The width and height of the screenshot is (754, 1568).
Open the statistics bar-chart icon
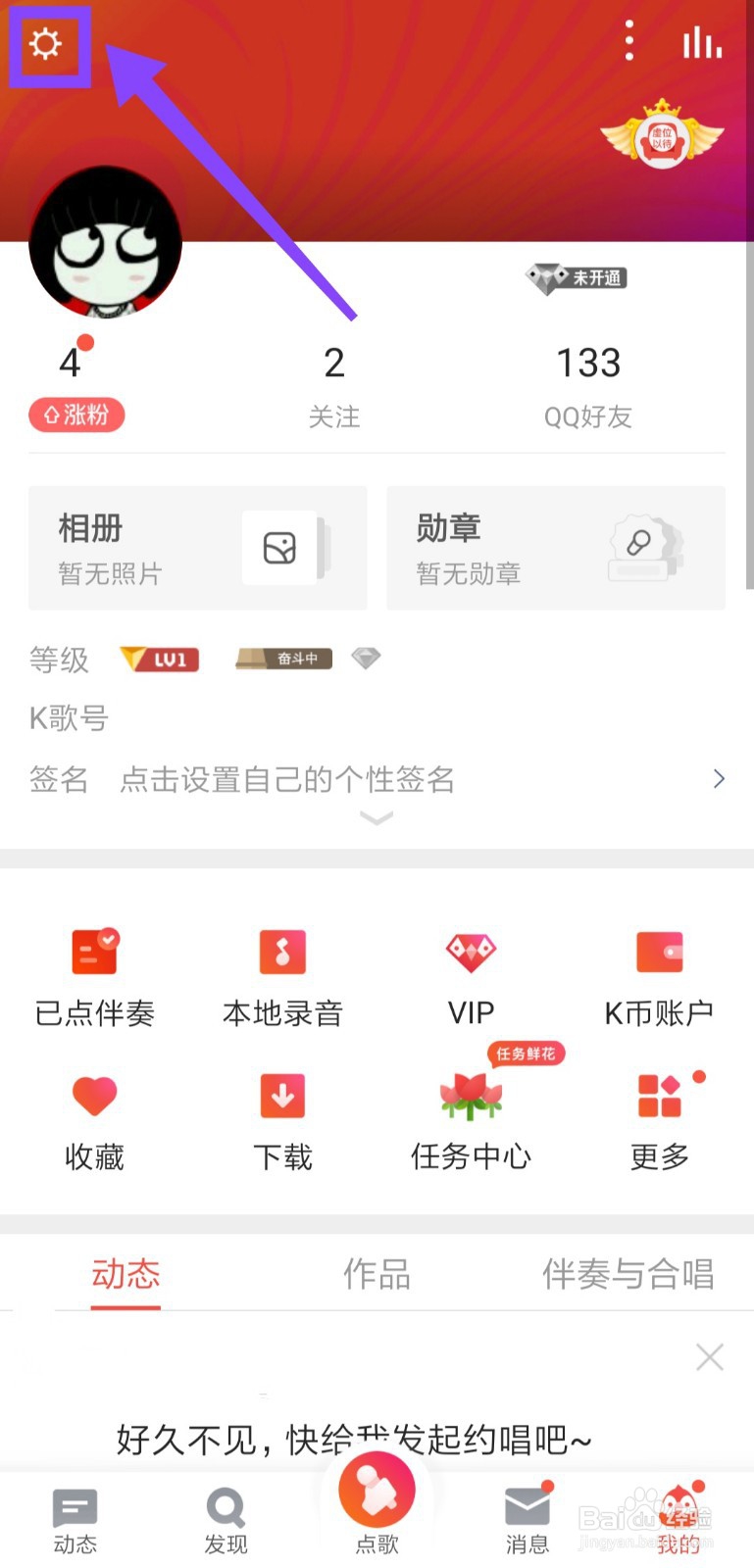click(701, 43)
